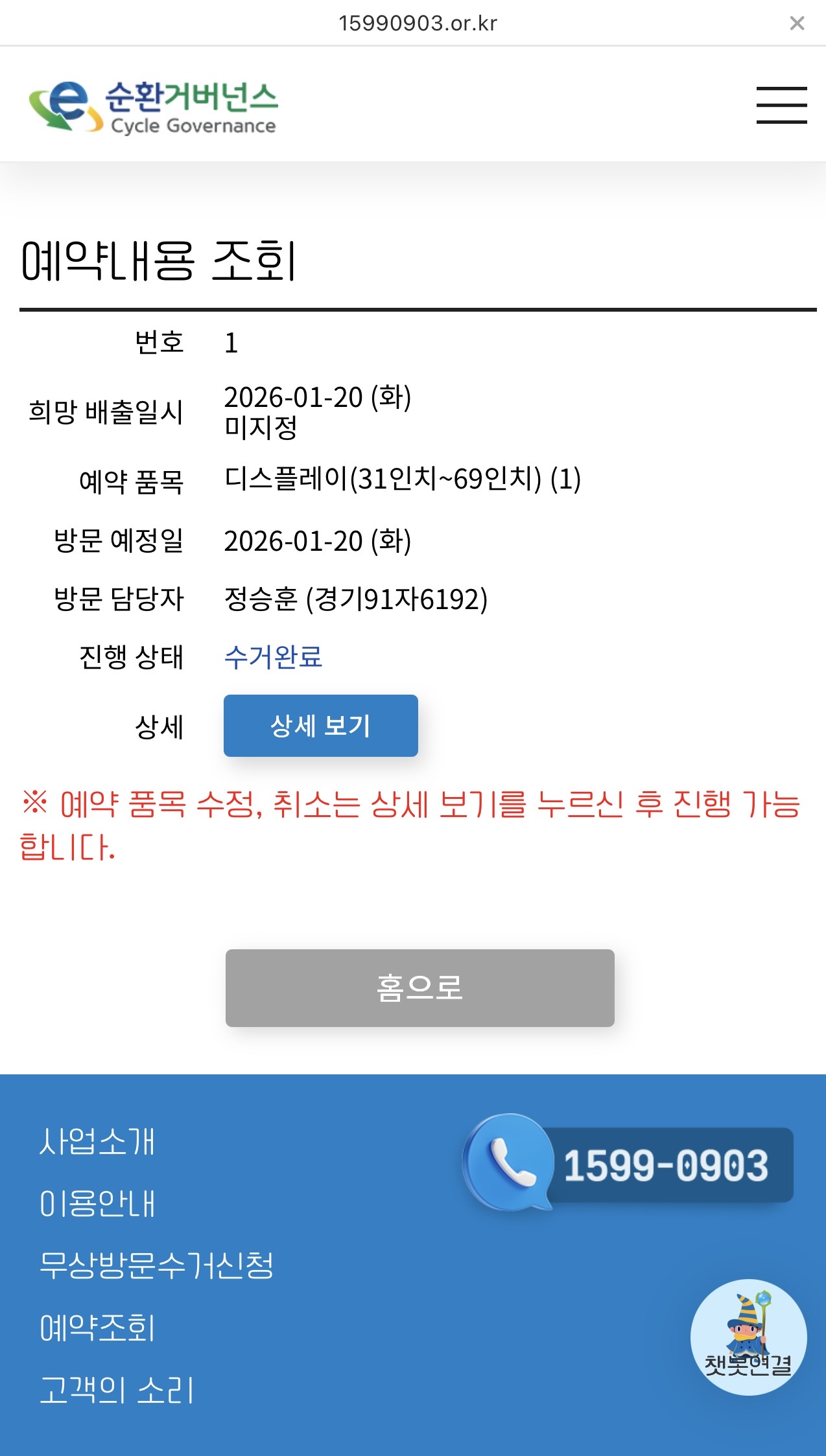Open 예약조회 footer link
826x1456 pixels.
point(97,1328)
